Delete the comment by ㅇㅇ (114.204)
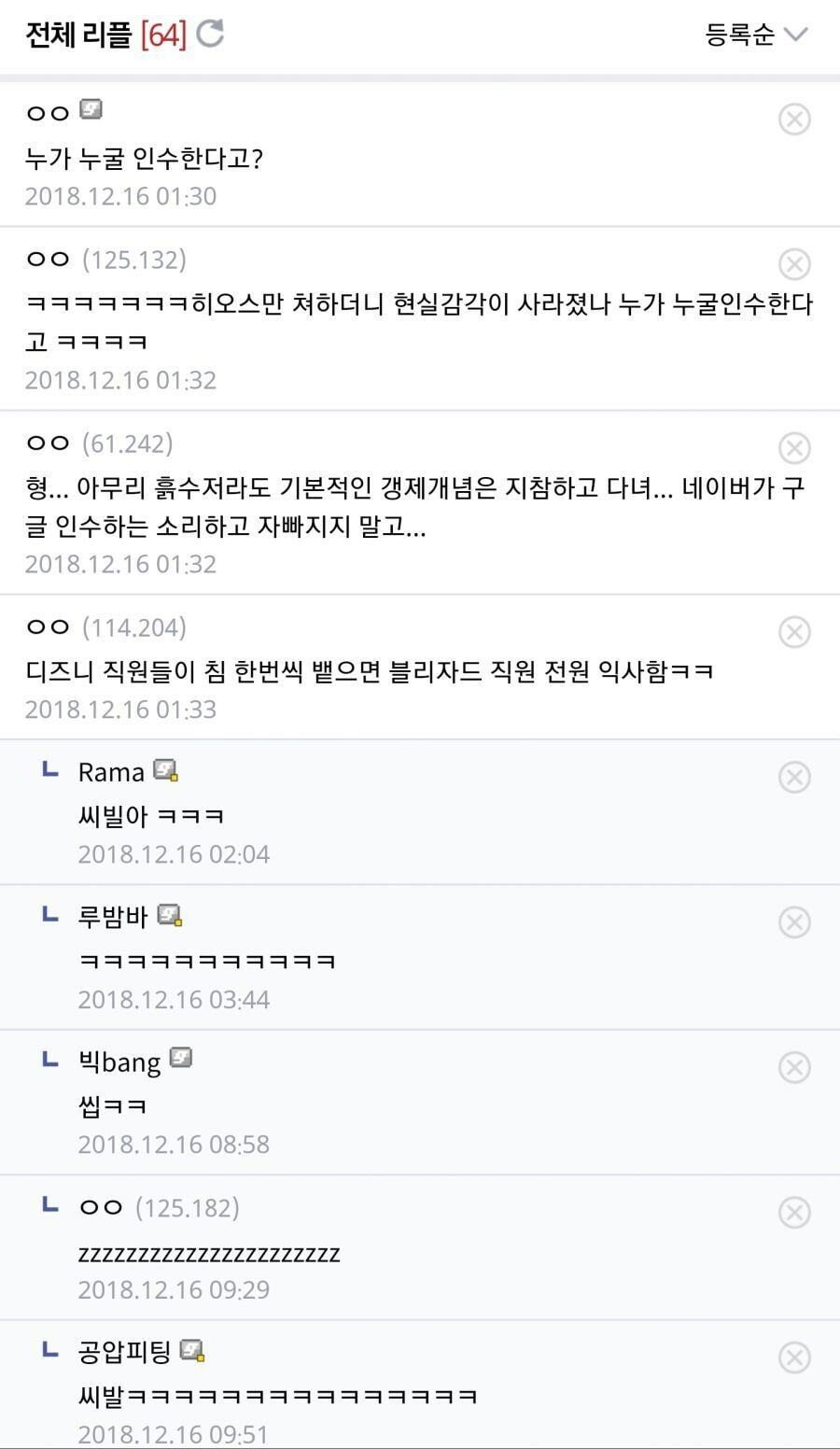Screen dimensions: 840x1449 click(x=794, y=632)
